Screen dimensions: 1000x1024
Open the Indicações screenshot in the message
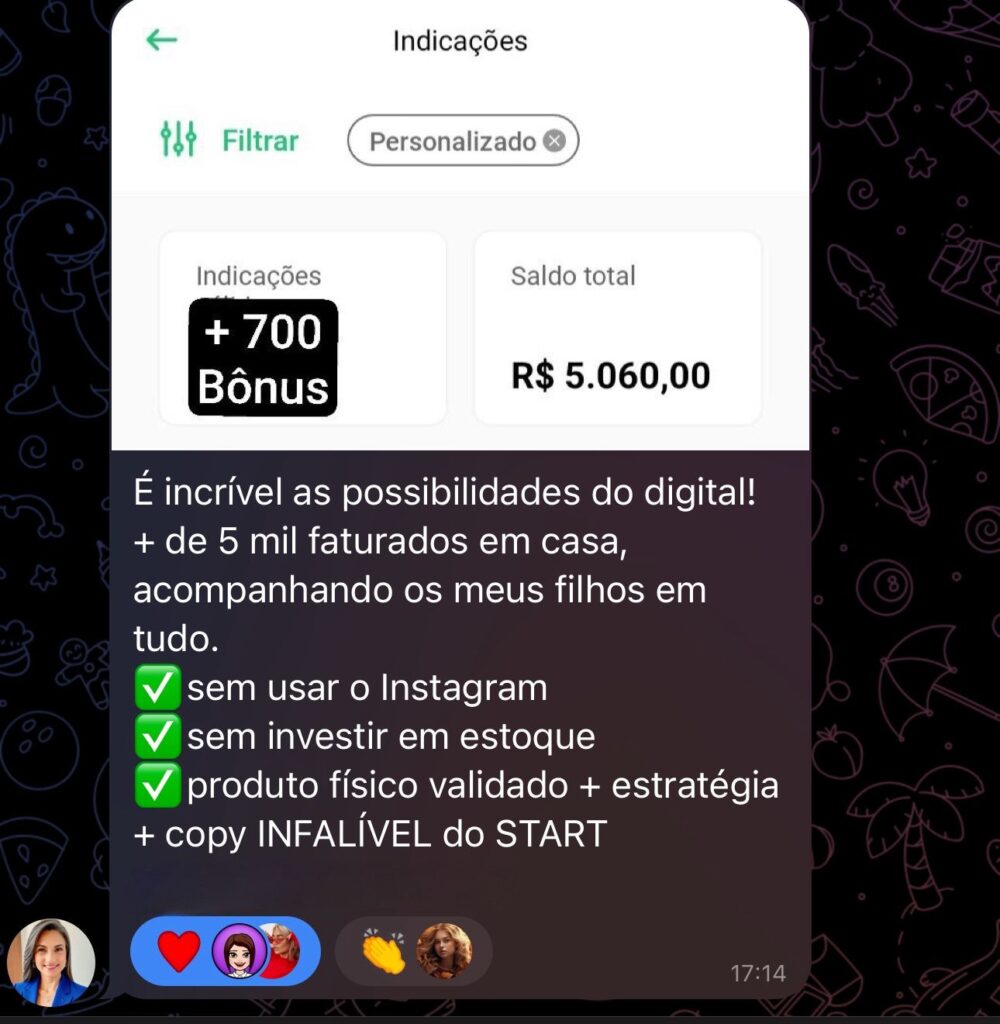point(460,225)
